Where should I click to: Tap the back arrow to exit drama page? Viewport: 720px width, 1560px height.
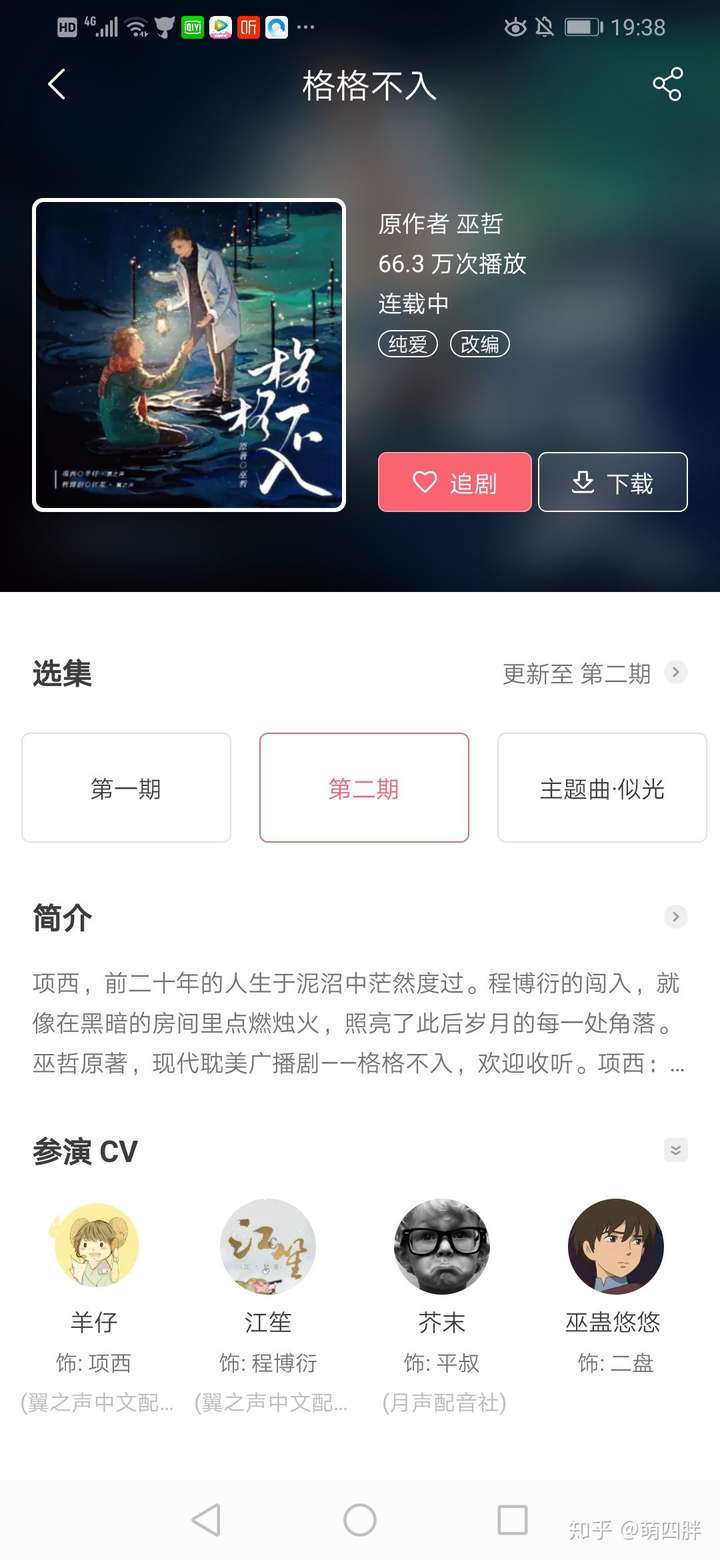56,85
